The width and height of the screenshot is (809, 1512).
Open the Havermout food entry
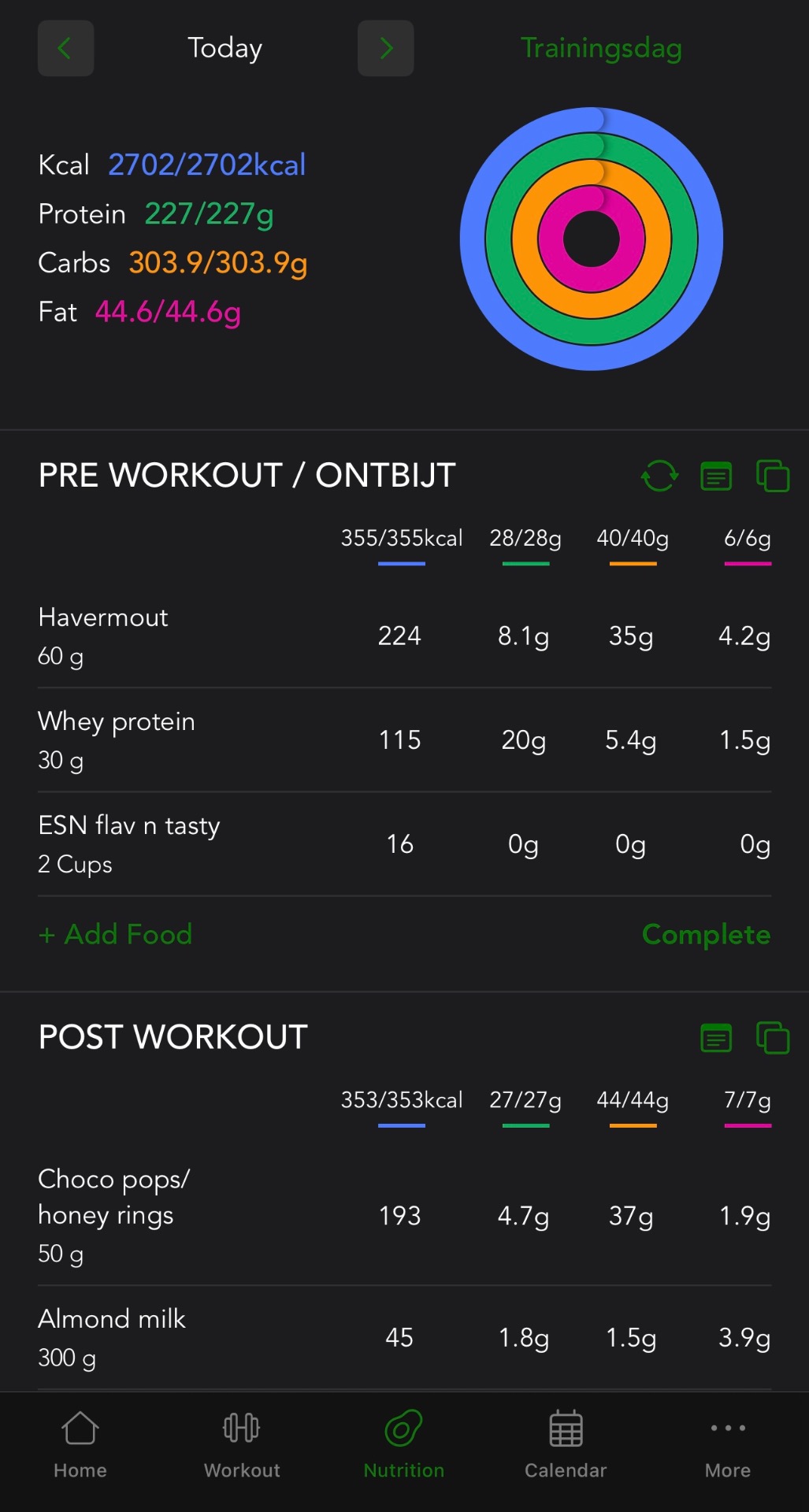pyautogui.click(x=404, y=636)
